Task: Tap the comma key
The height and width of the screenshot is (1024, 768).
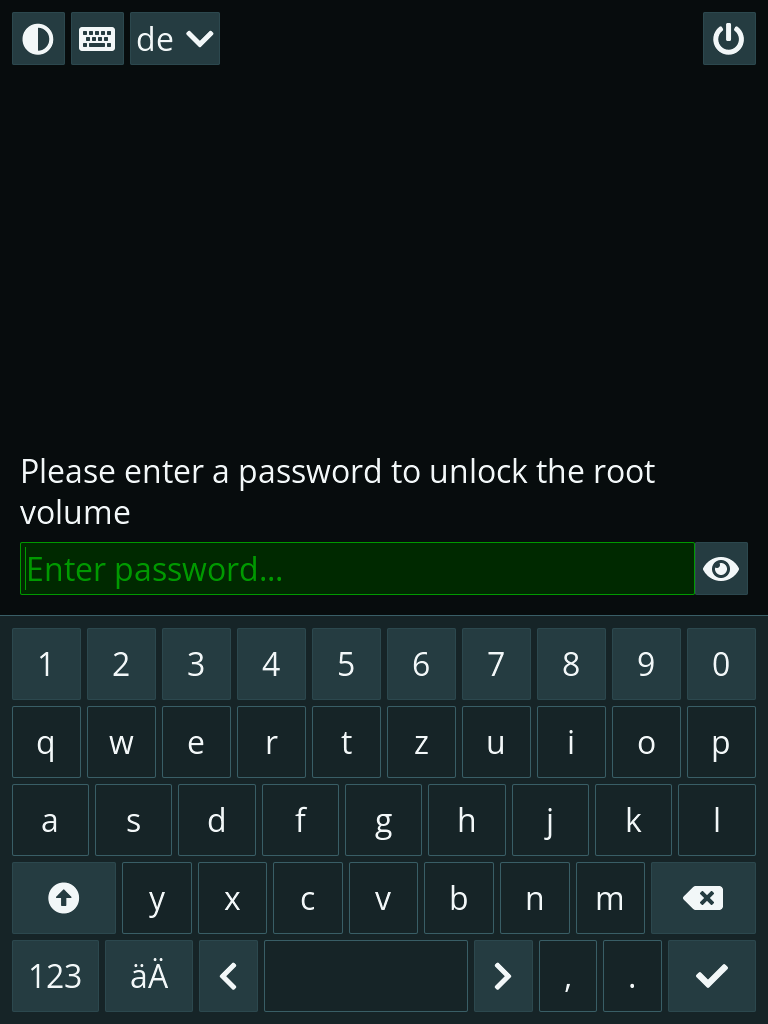Action: [x=567, y=975]
